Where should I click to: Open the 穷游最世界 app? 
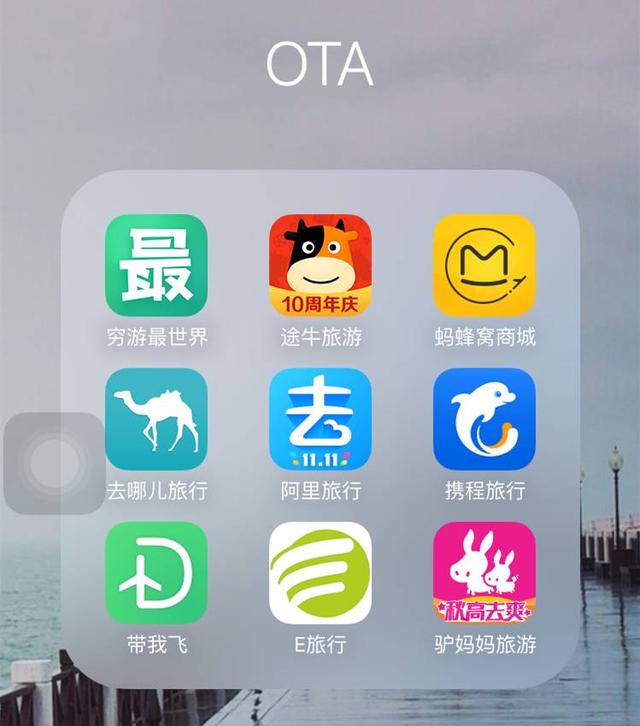[156, 265]
